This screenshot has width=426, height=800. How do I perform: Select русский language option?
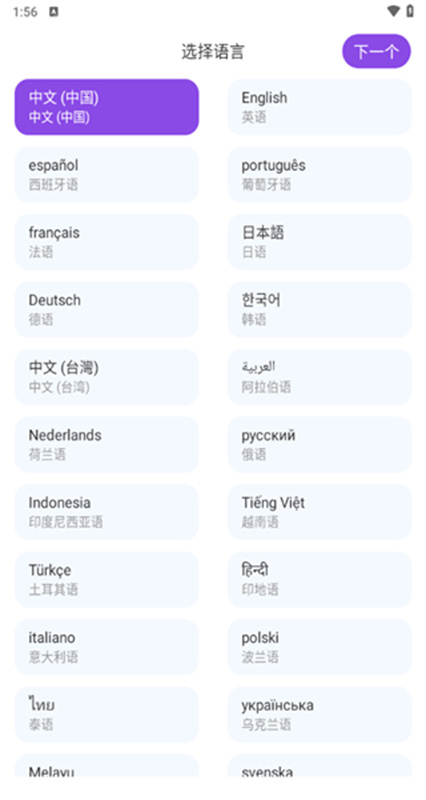click(319, 444)
